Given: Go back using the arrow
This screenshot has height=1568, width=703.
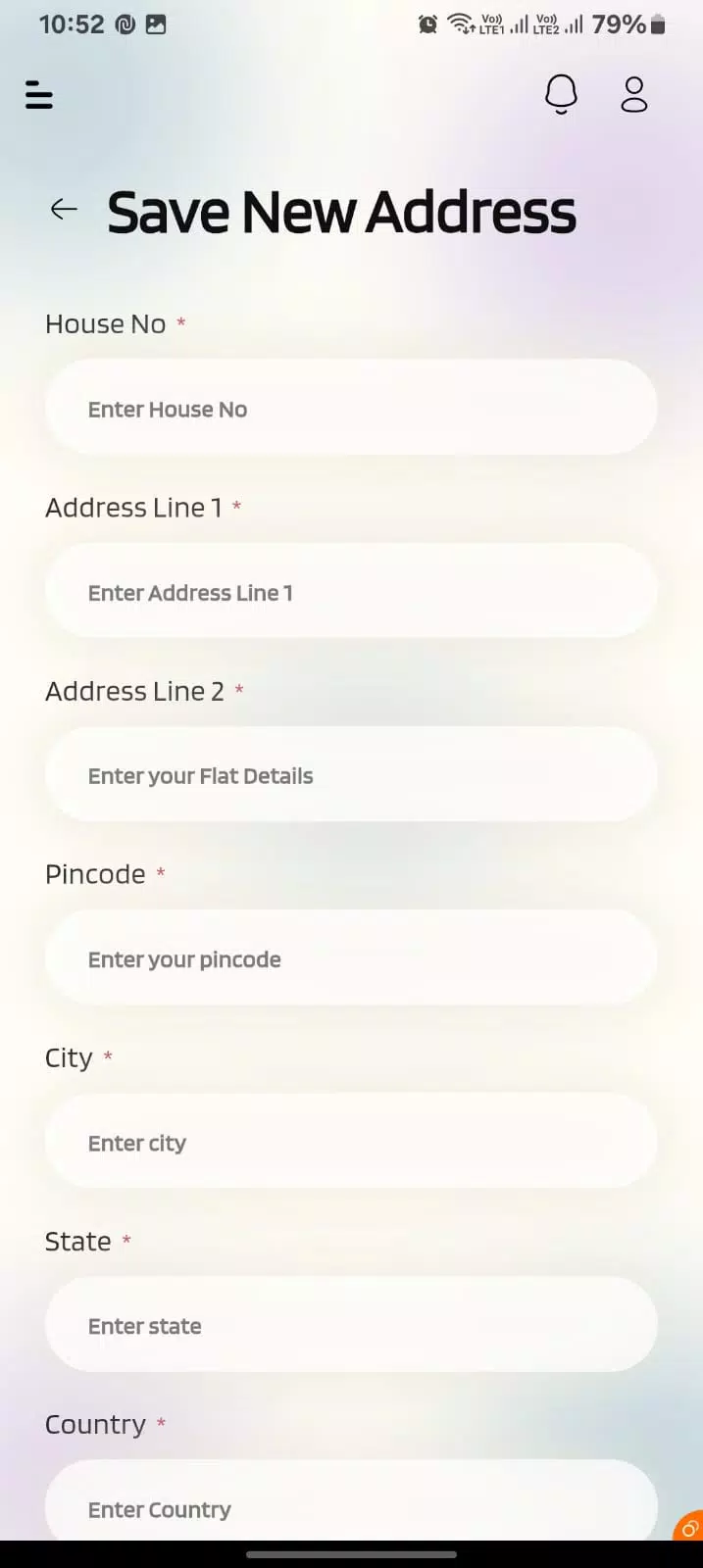Looking at the screenshot, I should (x=64, y=209).
